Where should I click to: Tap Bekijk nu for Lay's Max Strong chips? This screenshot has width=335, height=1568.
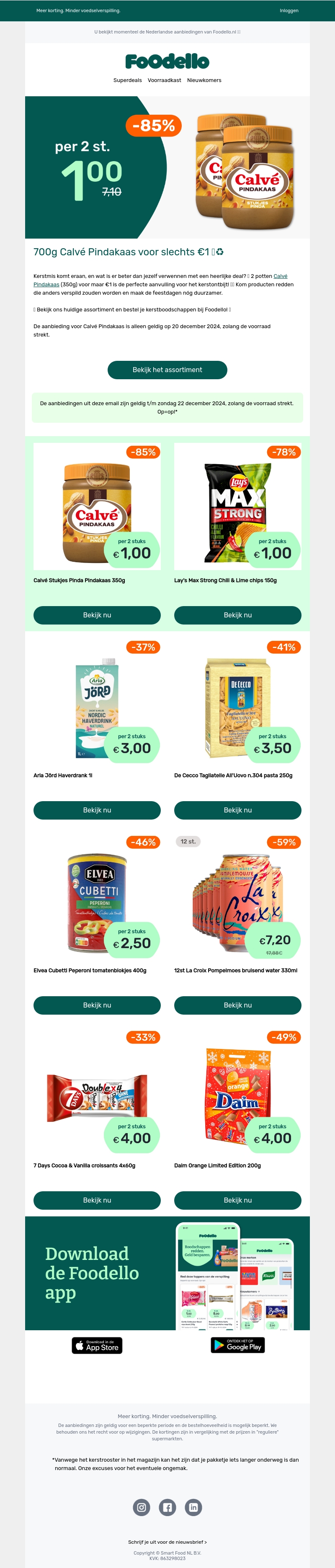point(237,615)
